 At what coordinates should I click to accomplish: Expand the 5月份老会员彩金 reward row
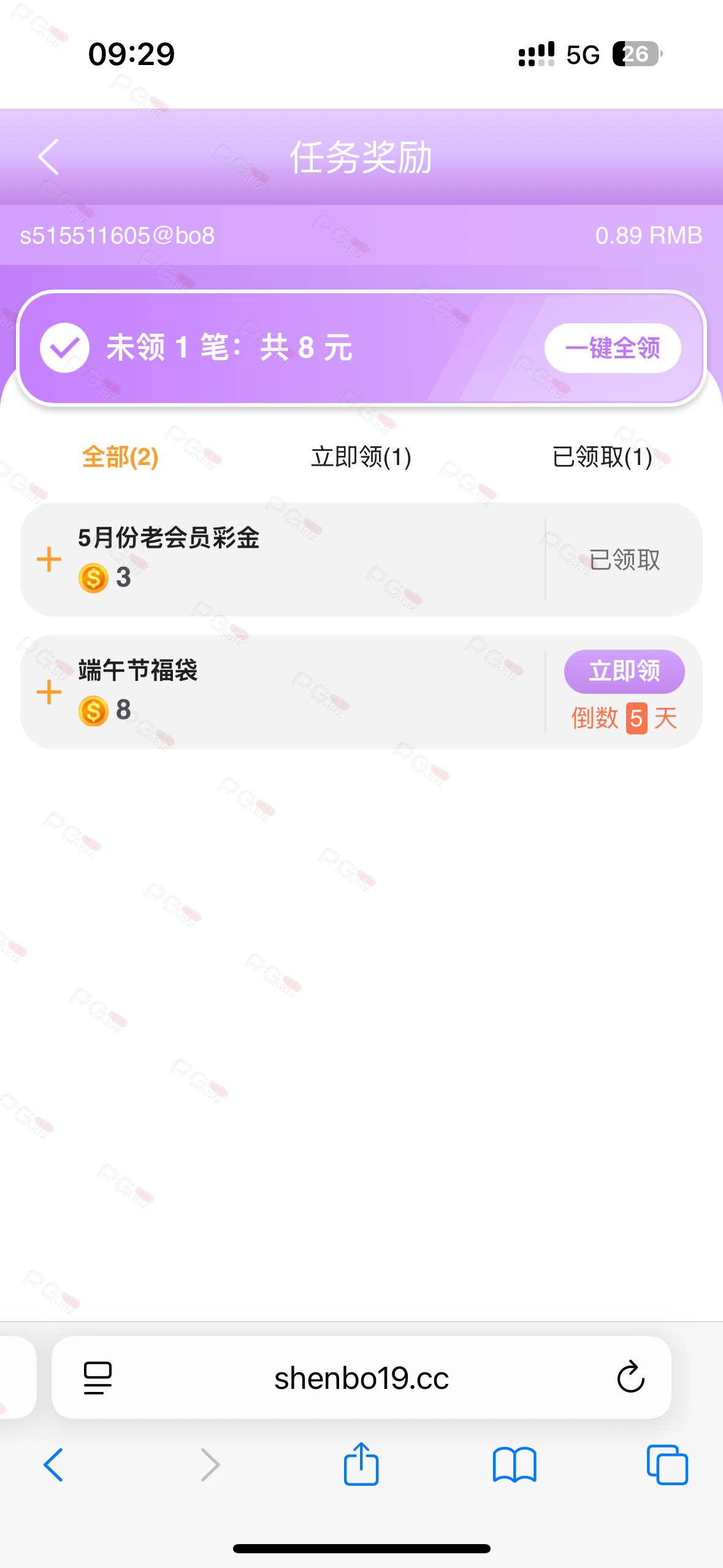(x=49, y=559)
